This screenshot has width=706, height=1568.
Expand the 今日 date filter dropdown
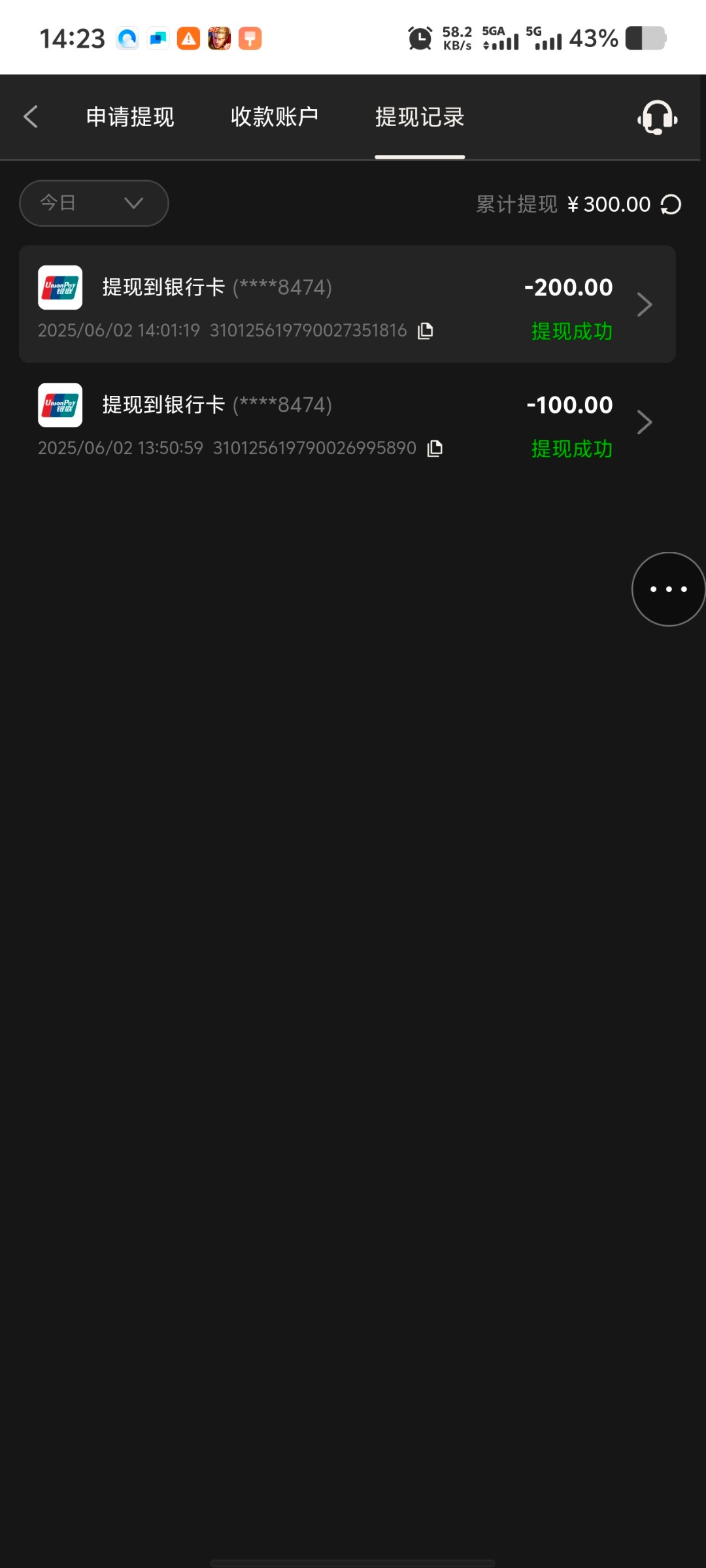pyautogui.click(x=94, y=203)
